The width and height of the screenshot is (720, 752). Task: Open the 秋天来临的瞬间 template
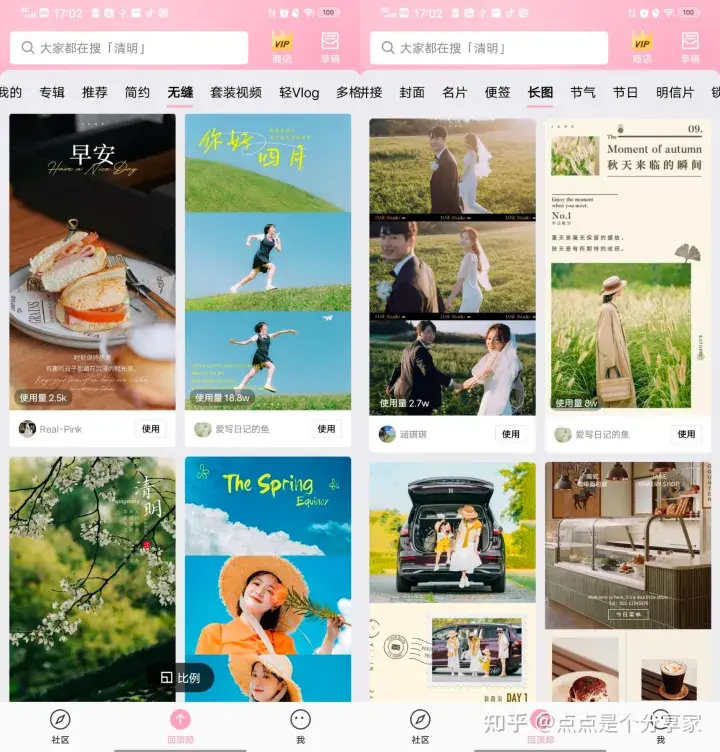[x=628, y=266]
